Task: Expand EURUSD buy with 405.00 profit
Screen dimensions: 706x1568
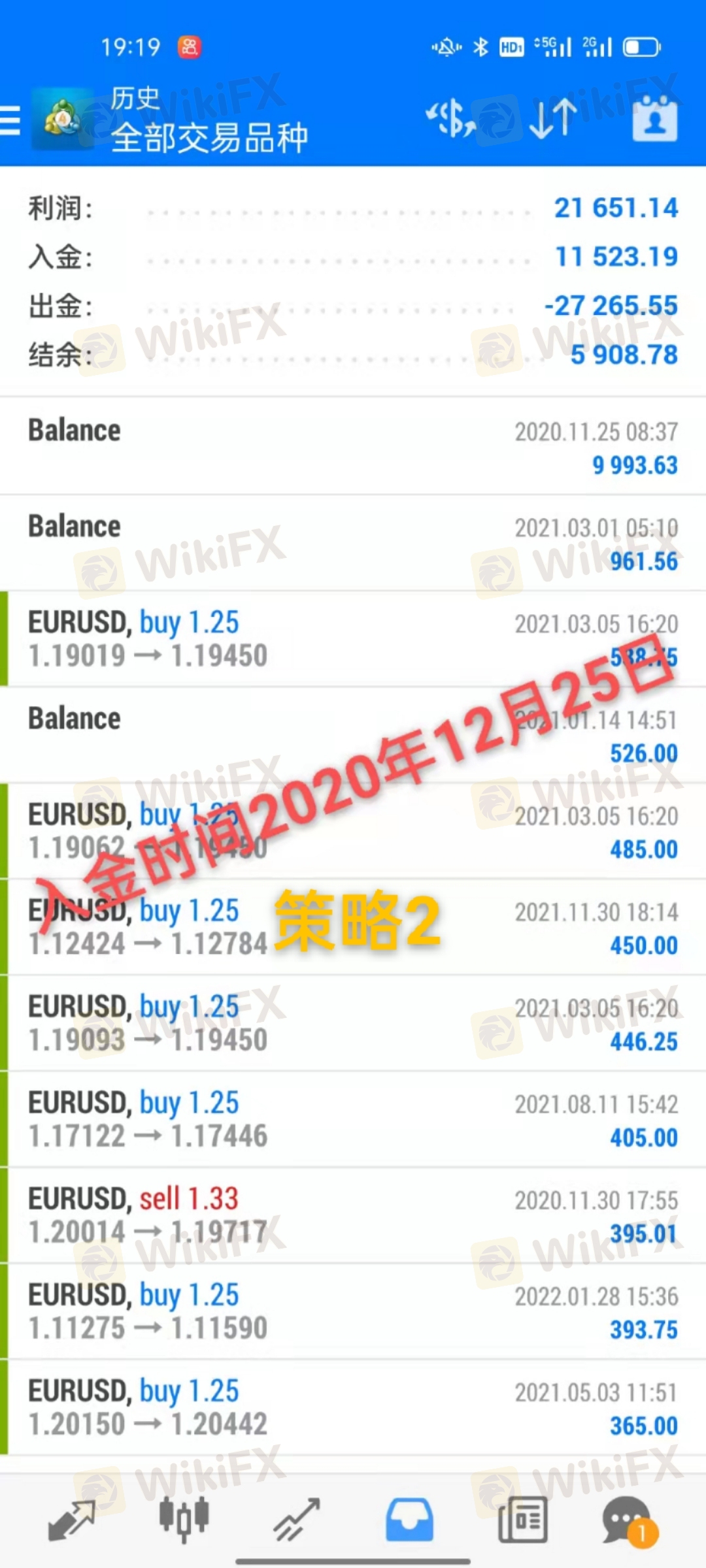Action: tap(353, 1119)
